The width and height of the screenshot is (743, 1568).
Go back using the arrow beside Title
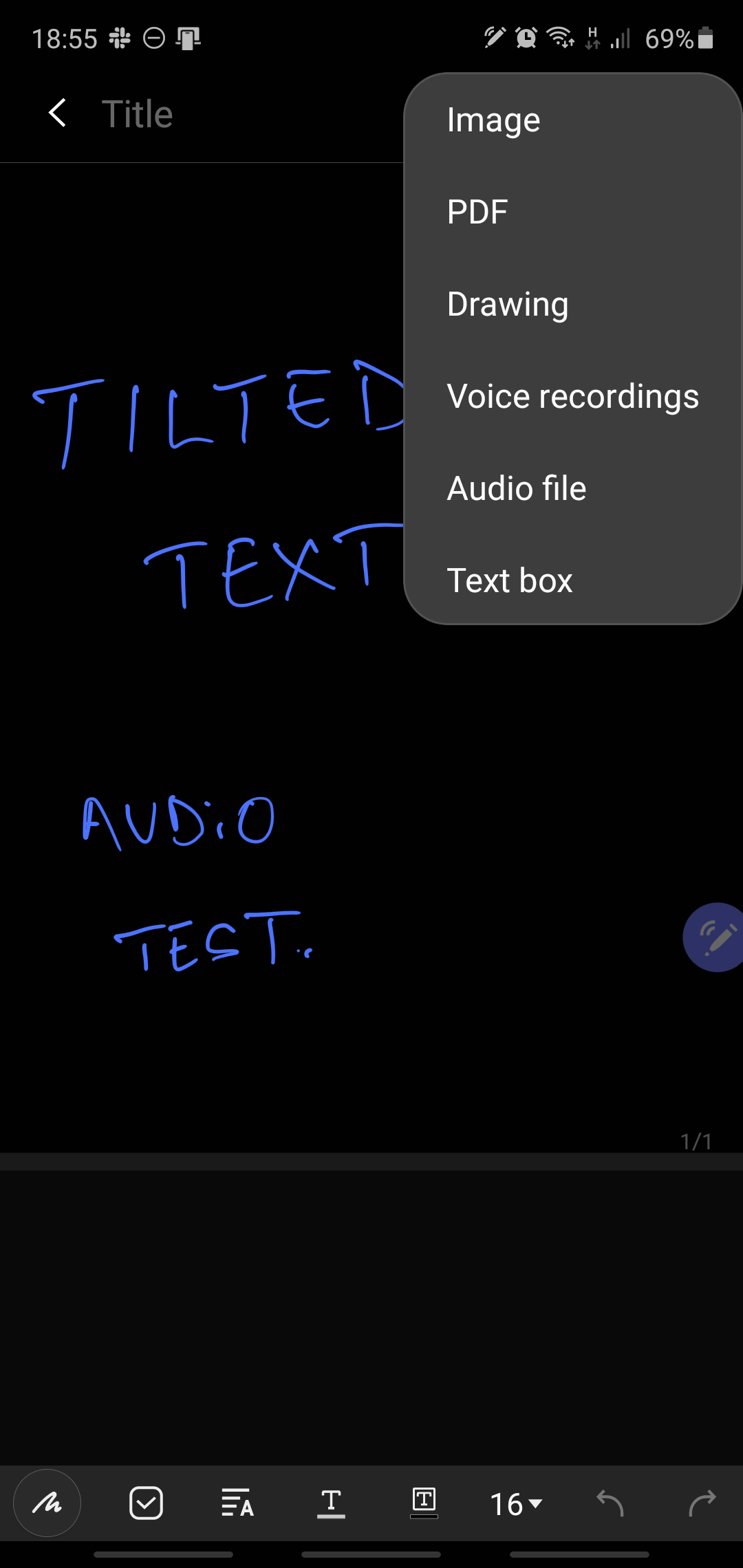pos(58,113)
